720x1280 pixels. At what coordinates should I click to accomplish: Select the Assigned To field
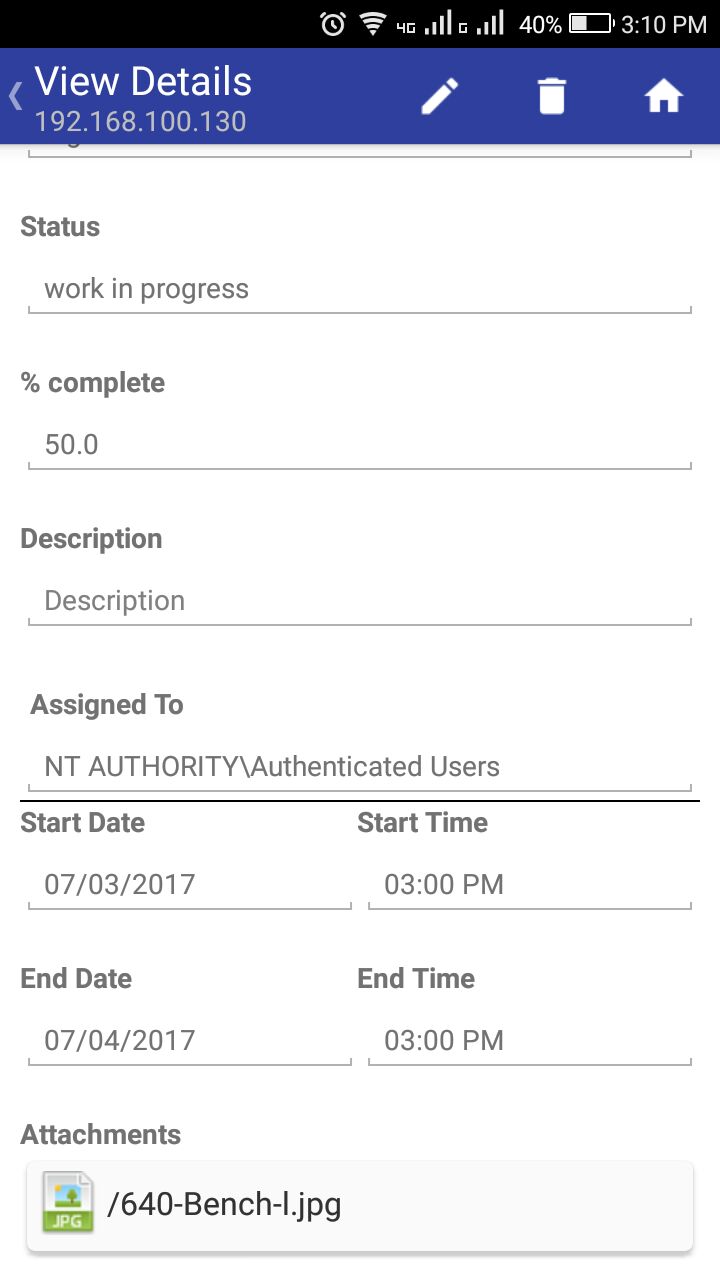pos(360,768)
